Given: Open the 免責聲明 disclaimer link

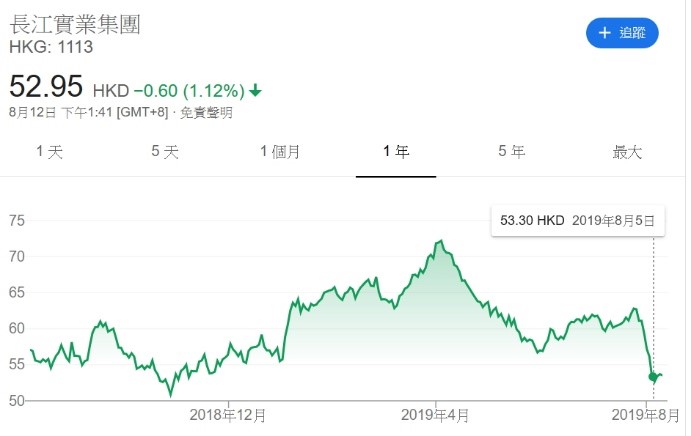Looking at the screenshot, I should point(207,113).
